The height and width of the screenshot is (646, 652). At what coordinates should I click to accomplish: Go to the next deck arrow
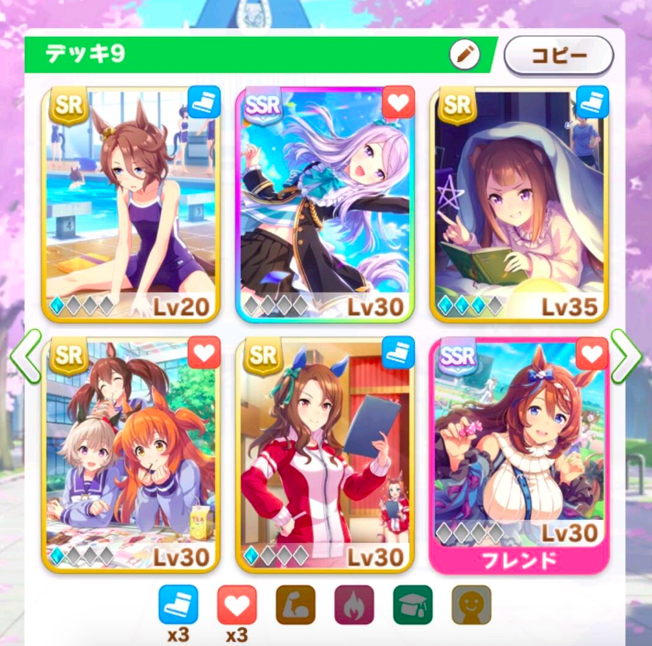pyautogui.click(x=625, y=355)
